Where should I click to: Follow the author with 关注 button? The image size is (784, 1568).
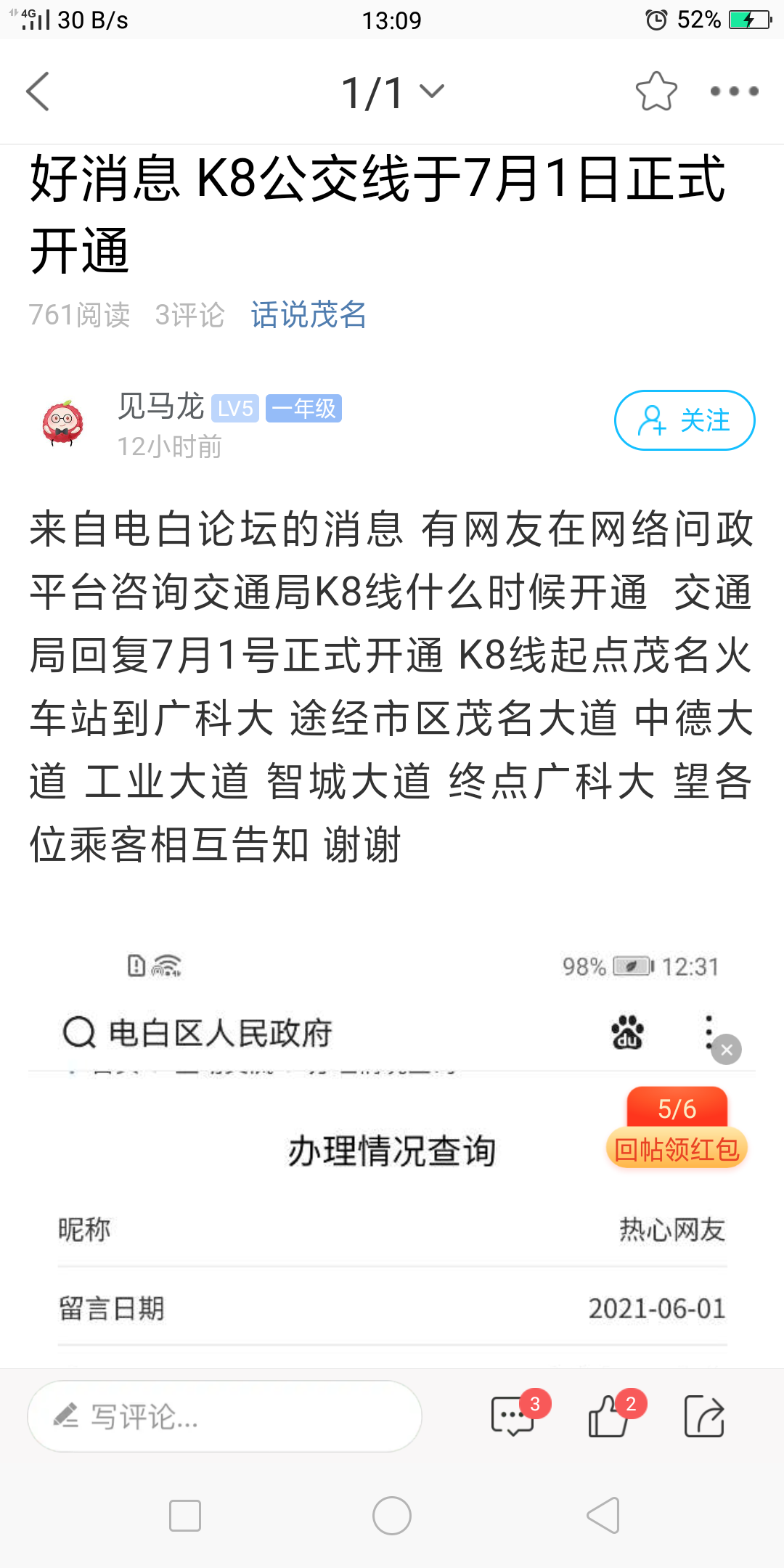684,420
